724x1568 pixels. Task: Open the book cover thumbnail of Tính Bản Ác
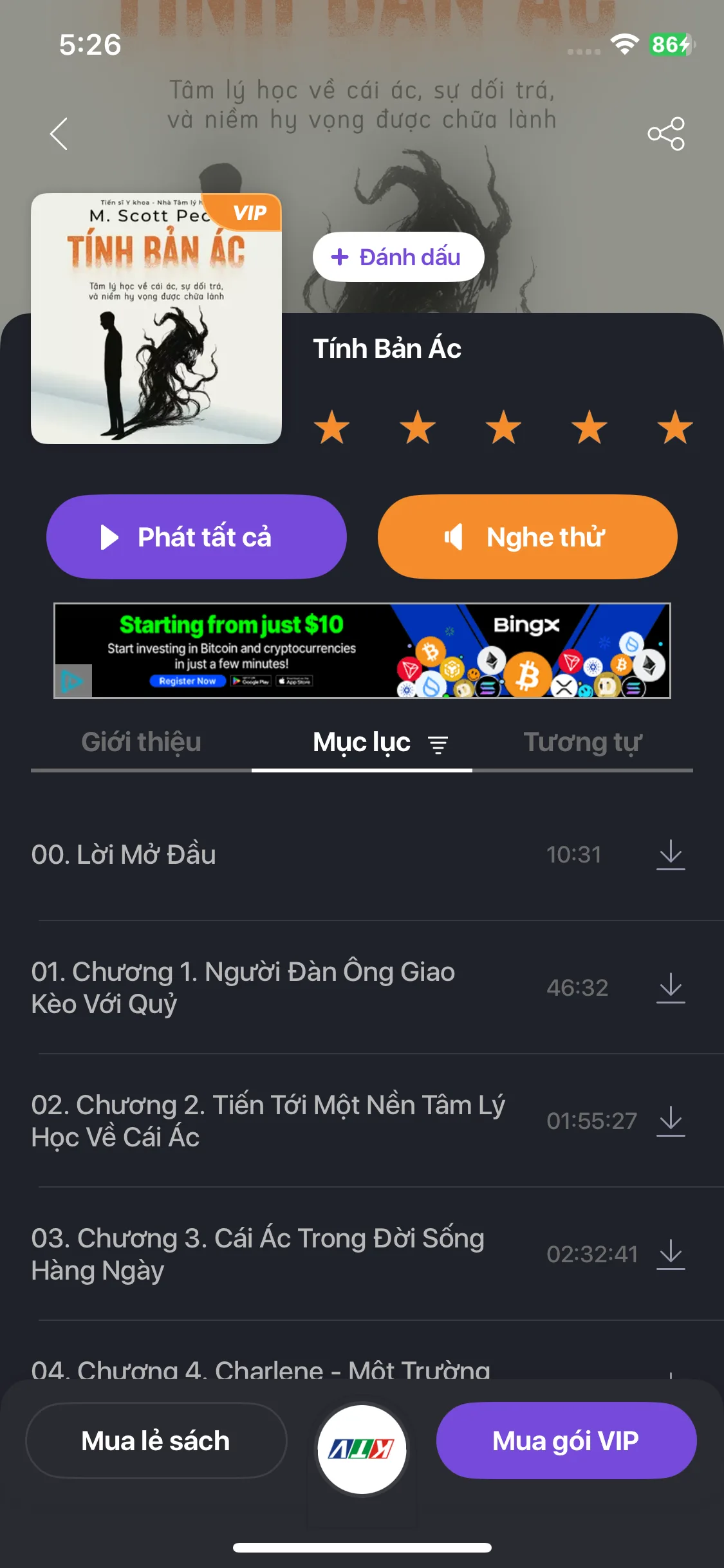[156, 319]
